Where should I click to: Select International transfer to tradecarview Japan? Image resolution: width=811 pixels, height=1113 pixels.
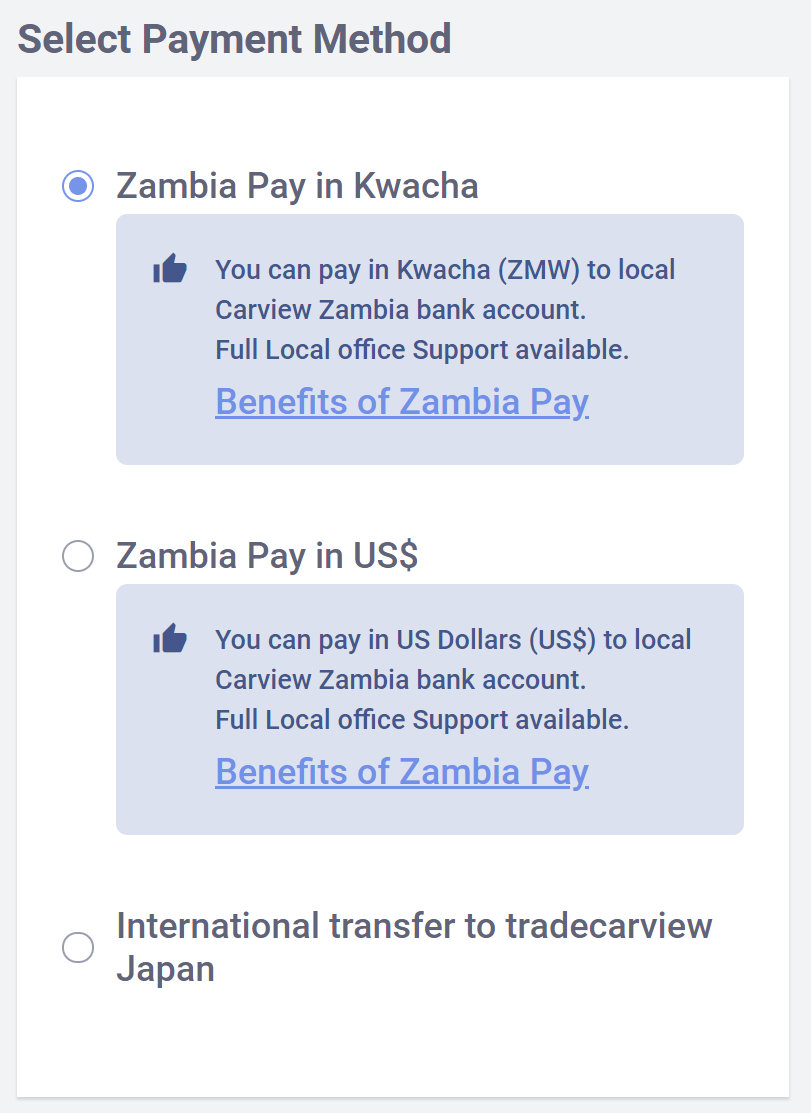(x=78, y=948)
